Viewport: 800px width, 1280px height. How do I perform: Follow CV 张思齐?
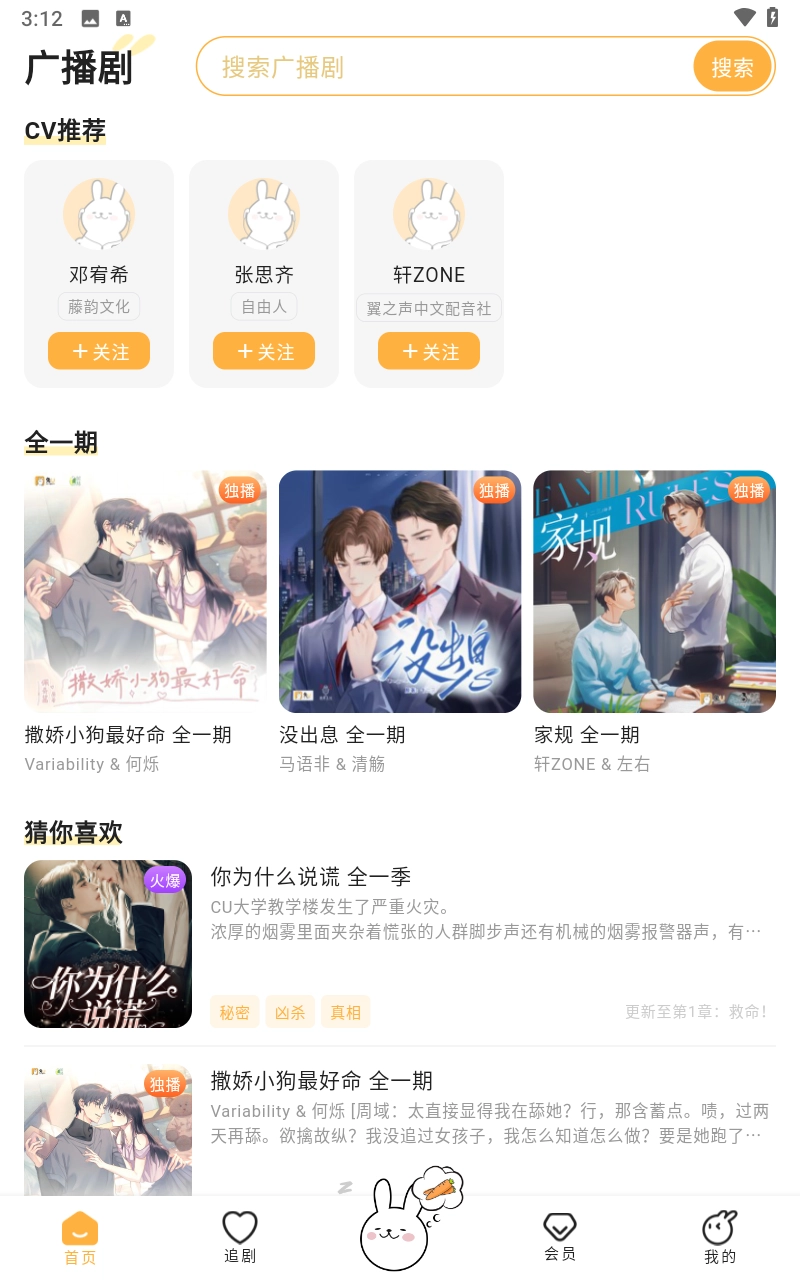pos(264,351)
